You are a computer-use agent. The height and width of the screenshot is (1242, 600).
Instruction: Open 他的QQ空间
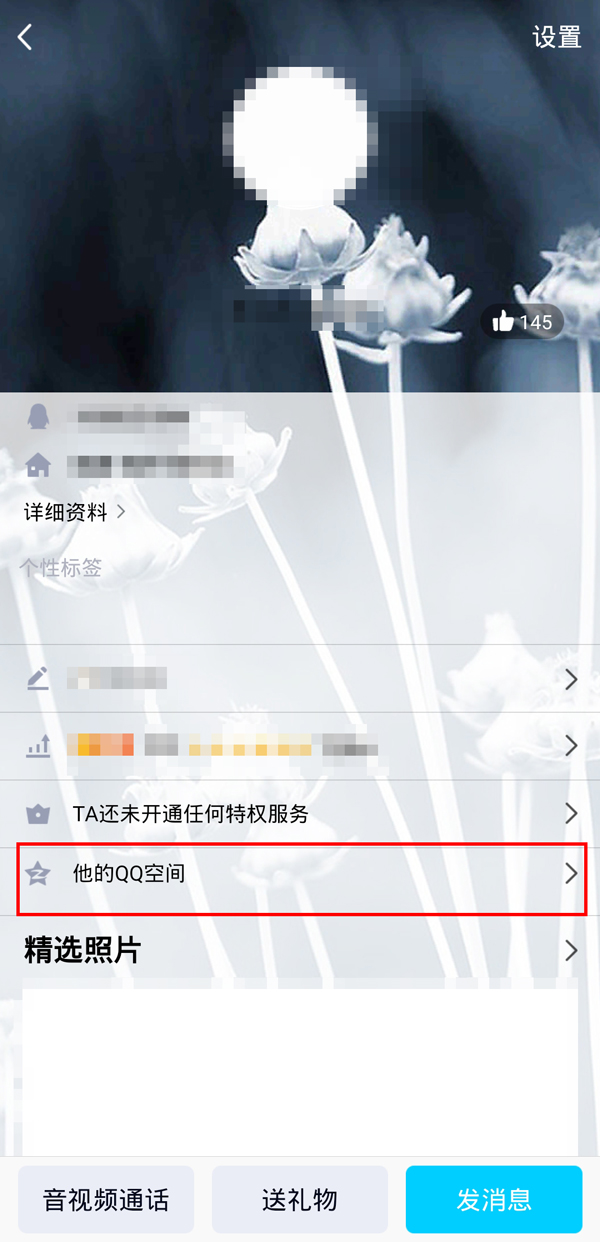[x=300, y=874]
